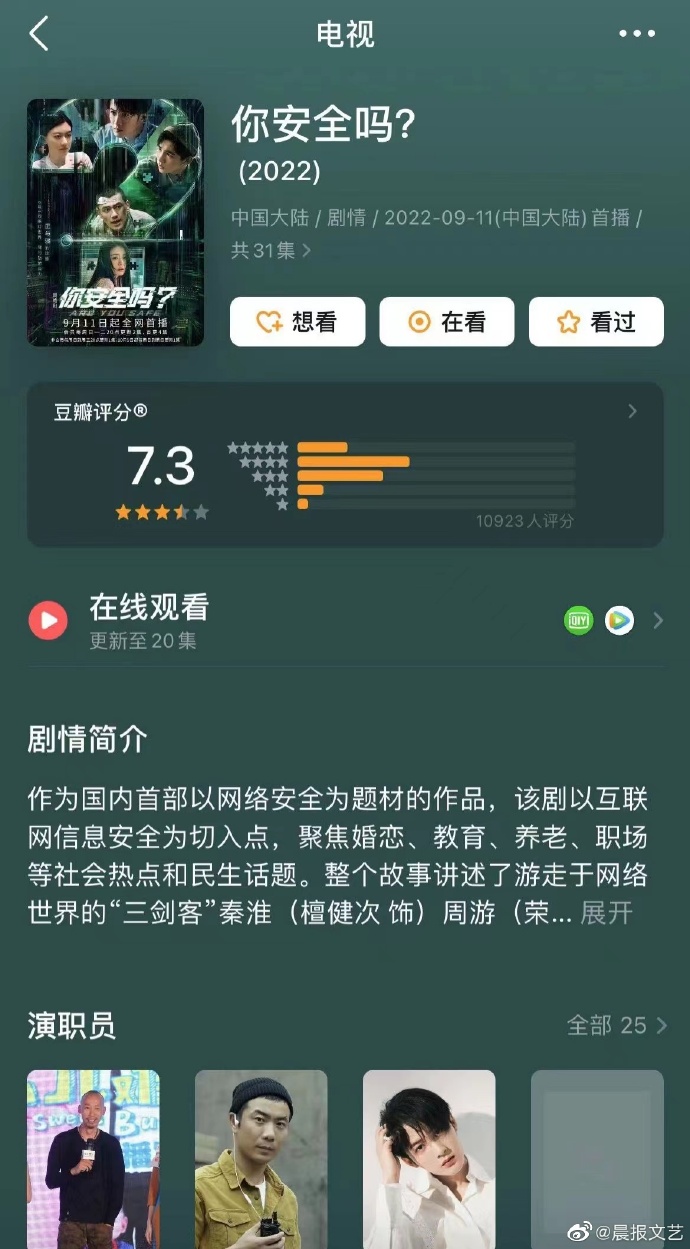Expand the 共31集 show info details

[271, 250]
